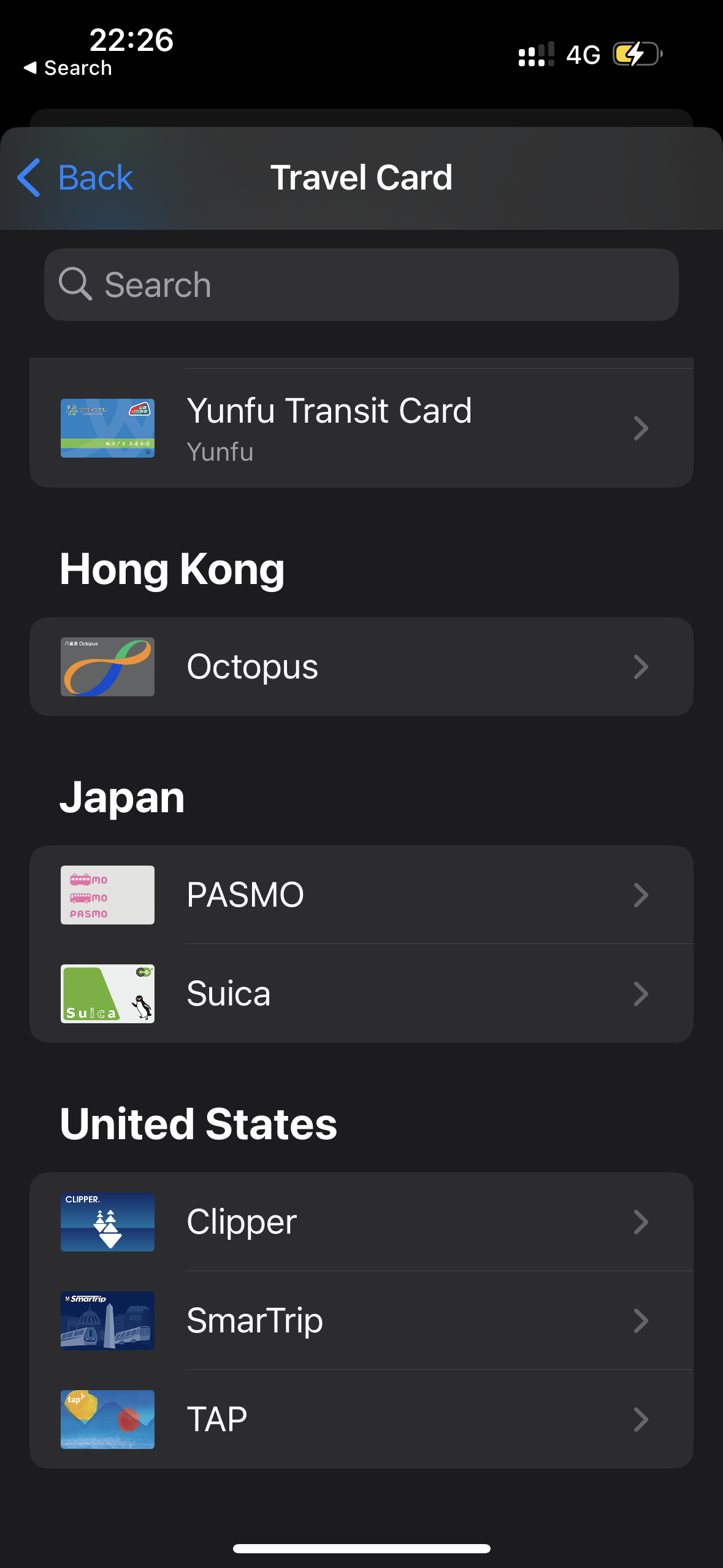Open the Octopus card option
This screenshot has height=1568, width=723.
click(361, 667)
